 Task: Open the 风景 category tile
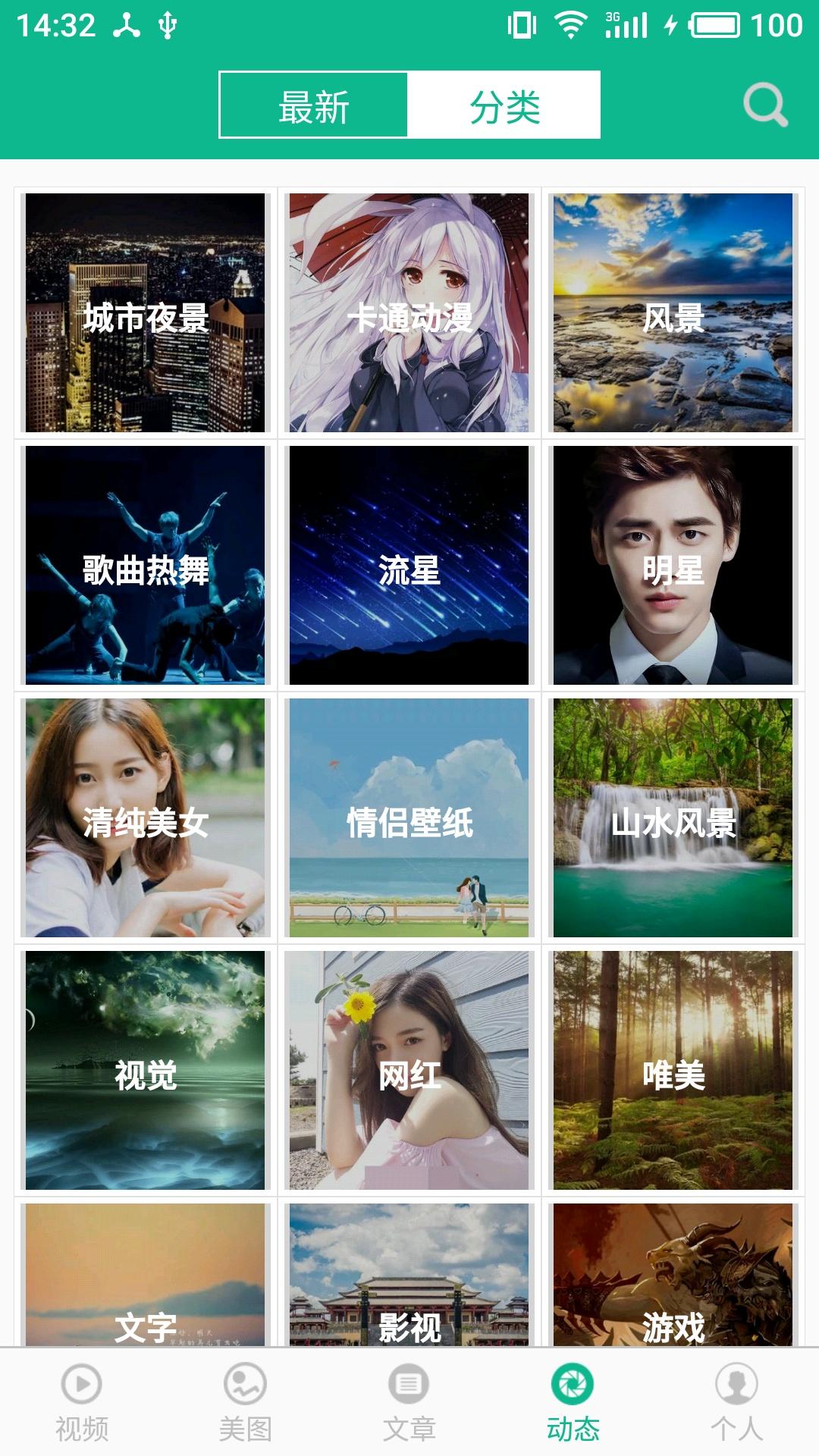pos(673,313)
